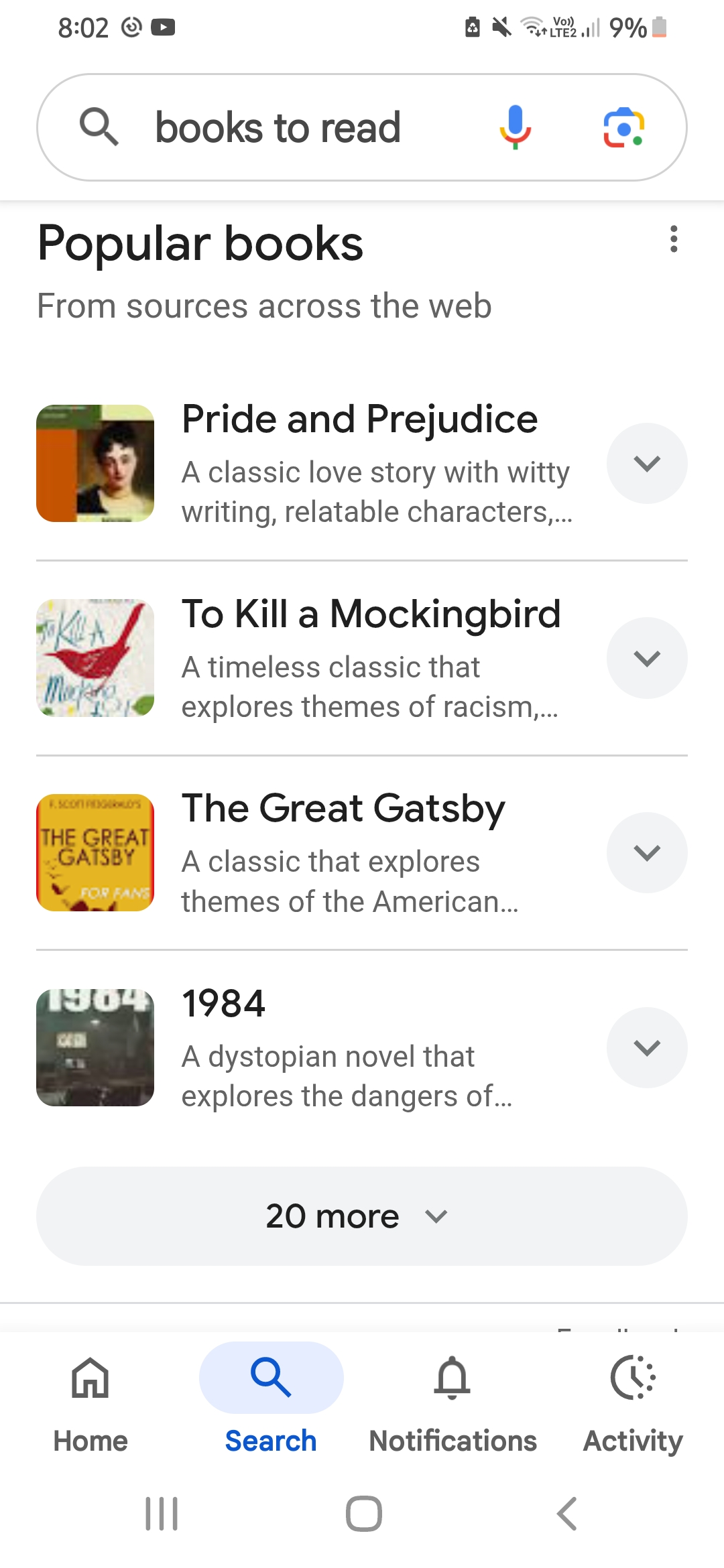The width and height of the screenshot is (724, 1568).
Task: Expand the To Kill a Mockingbird entry
Action: [x=647, y=658]
